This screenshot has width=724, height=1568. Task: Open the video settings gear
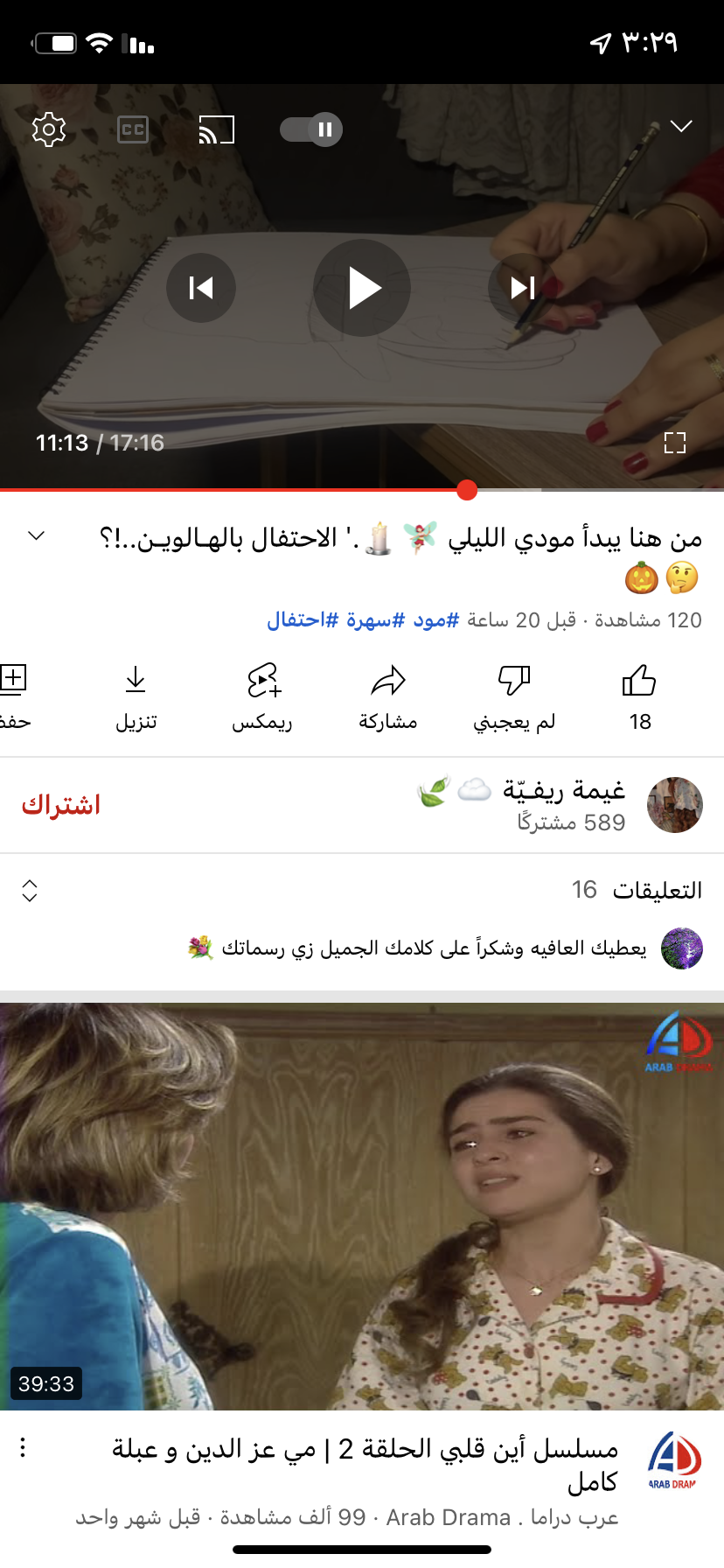49,130
